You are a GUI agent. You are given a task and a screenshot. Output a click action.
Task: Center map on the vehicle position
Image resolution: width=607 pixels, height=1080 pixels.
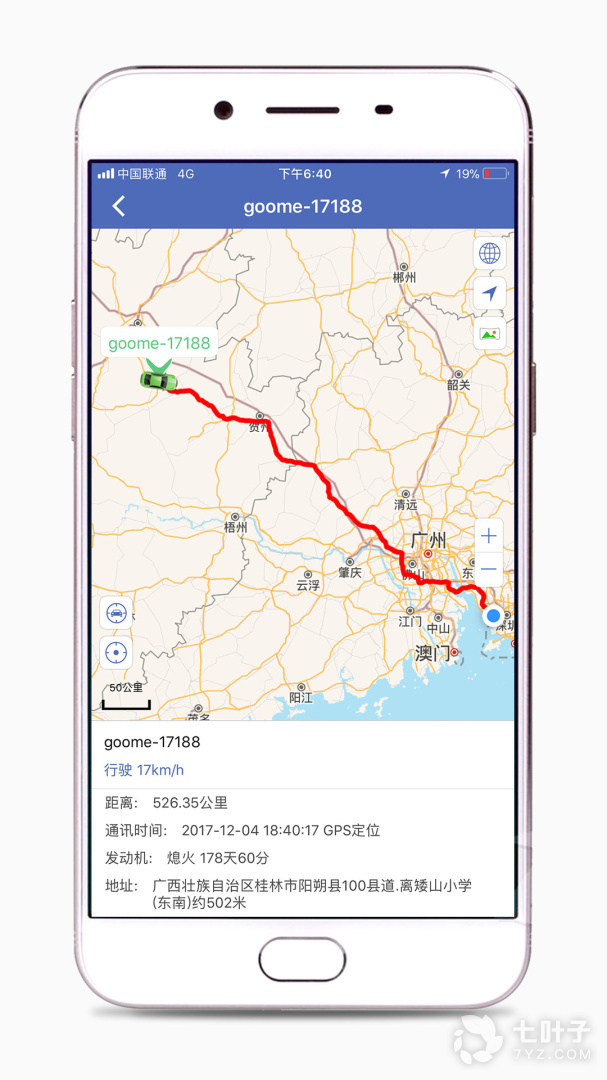click(x=117, y=612)
